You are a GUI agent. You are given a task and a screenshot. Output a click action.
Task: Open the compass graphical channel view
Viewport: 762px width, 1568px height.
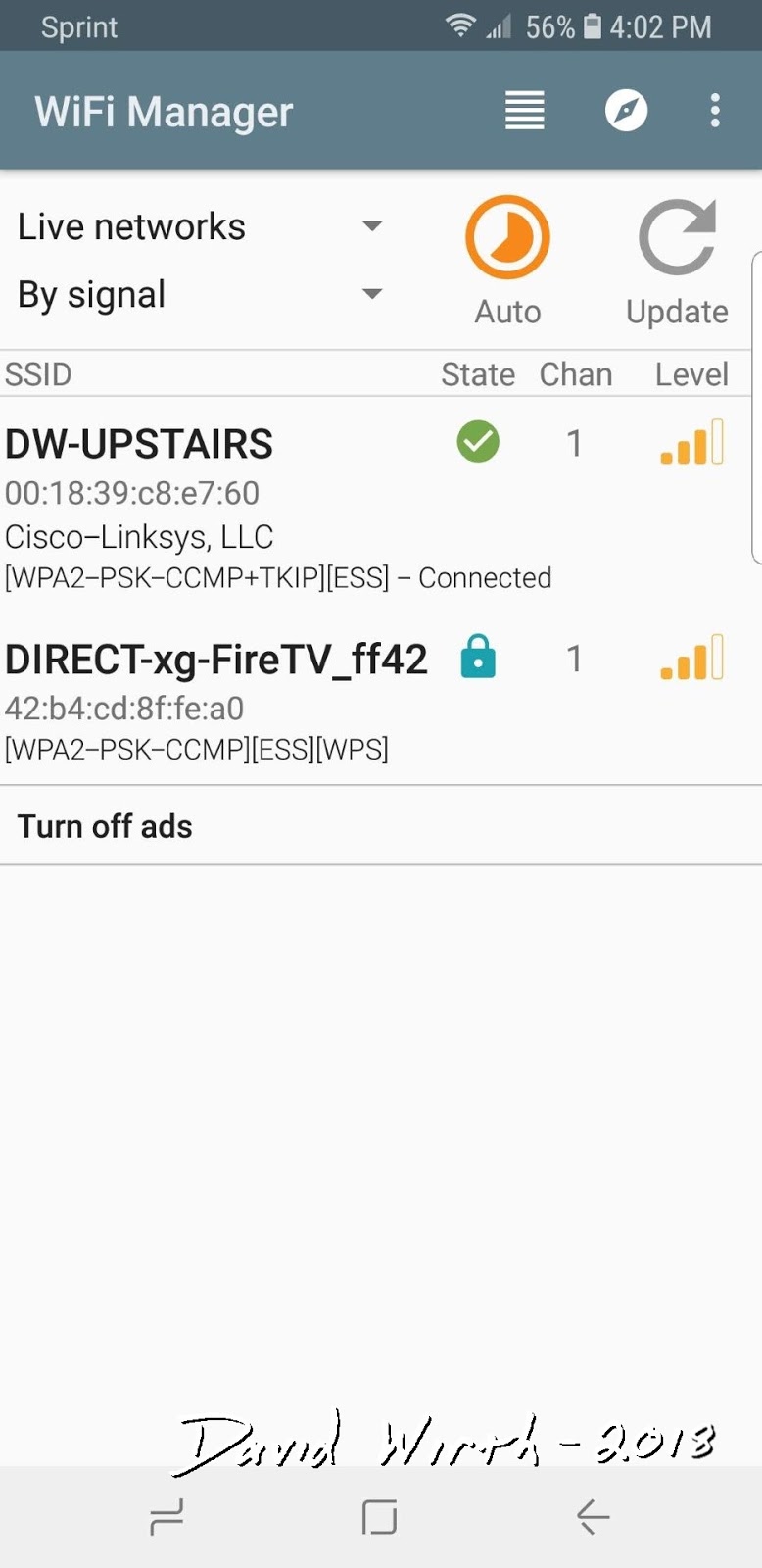[626, 111]
